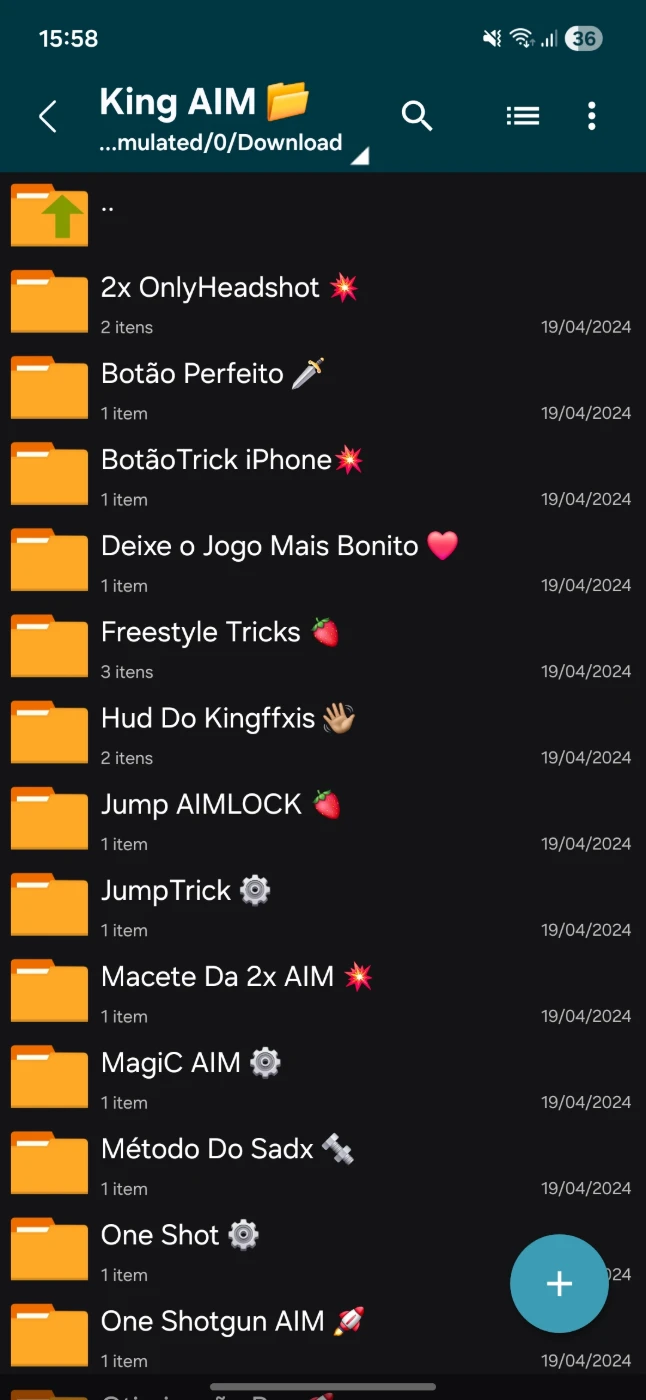The width and height of the screenshot is (646, 1400).
Task: Open the Macete Da 2x AIM folder
Action: tap(218, 976)
